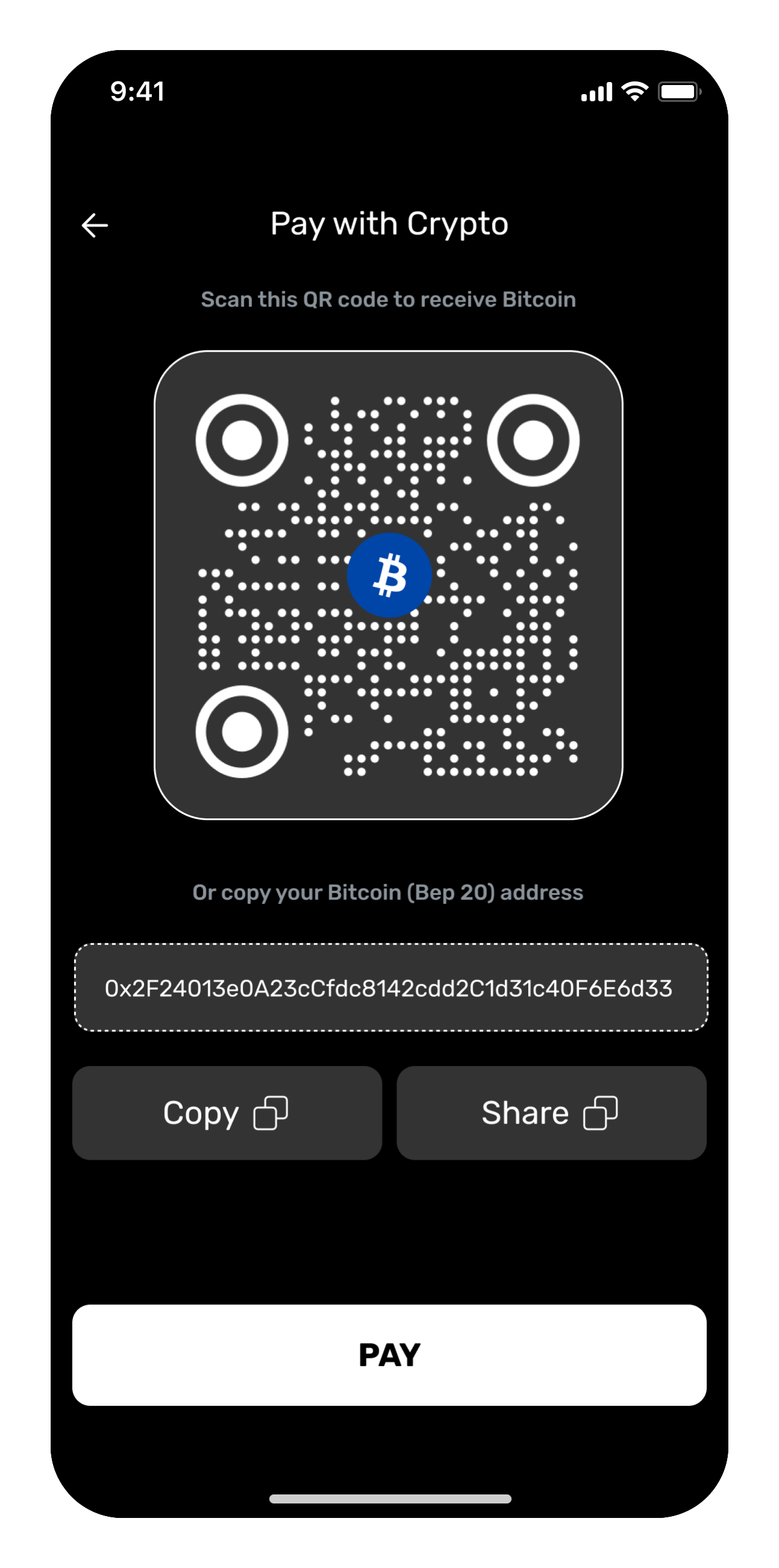Select the Bitcoin address field
This screenshot has width=779, height=1568.
[389, 988]
